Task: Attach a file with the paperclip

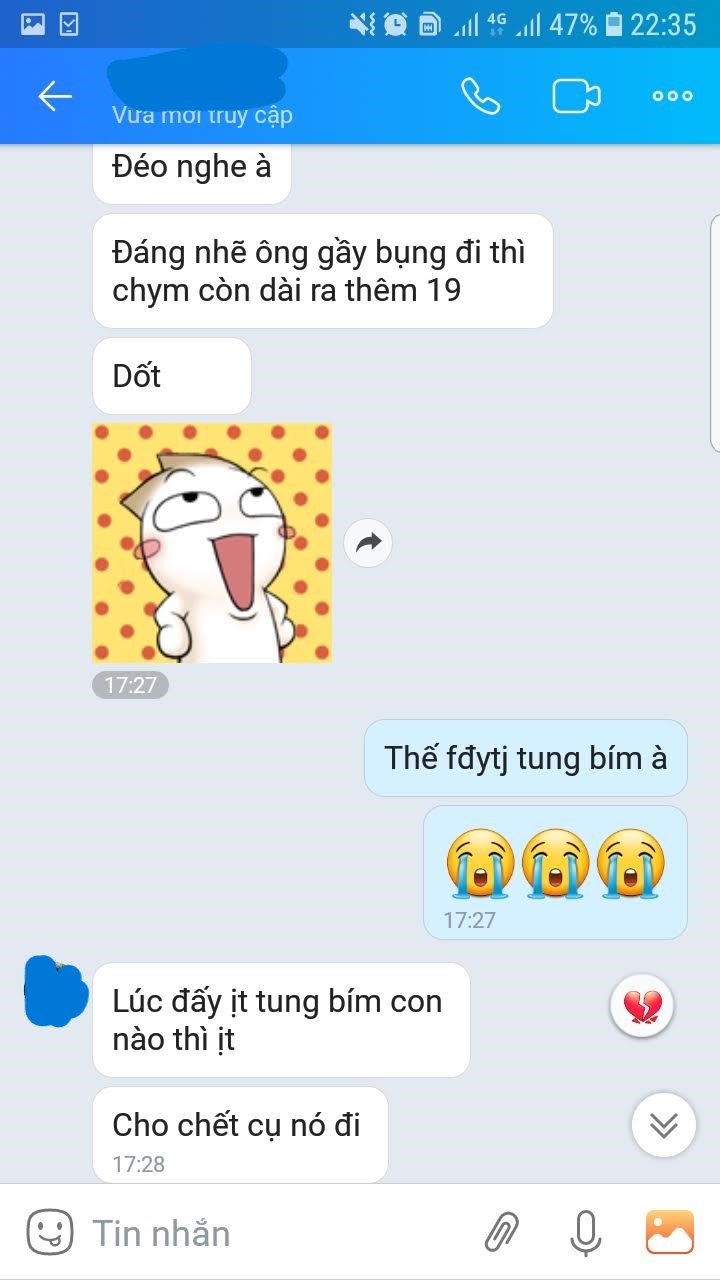Action: click(502, 1232)
